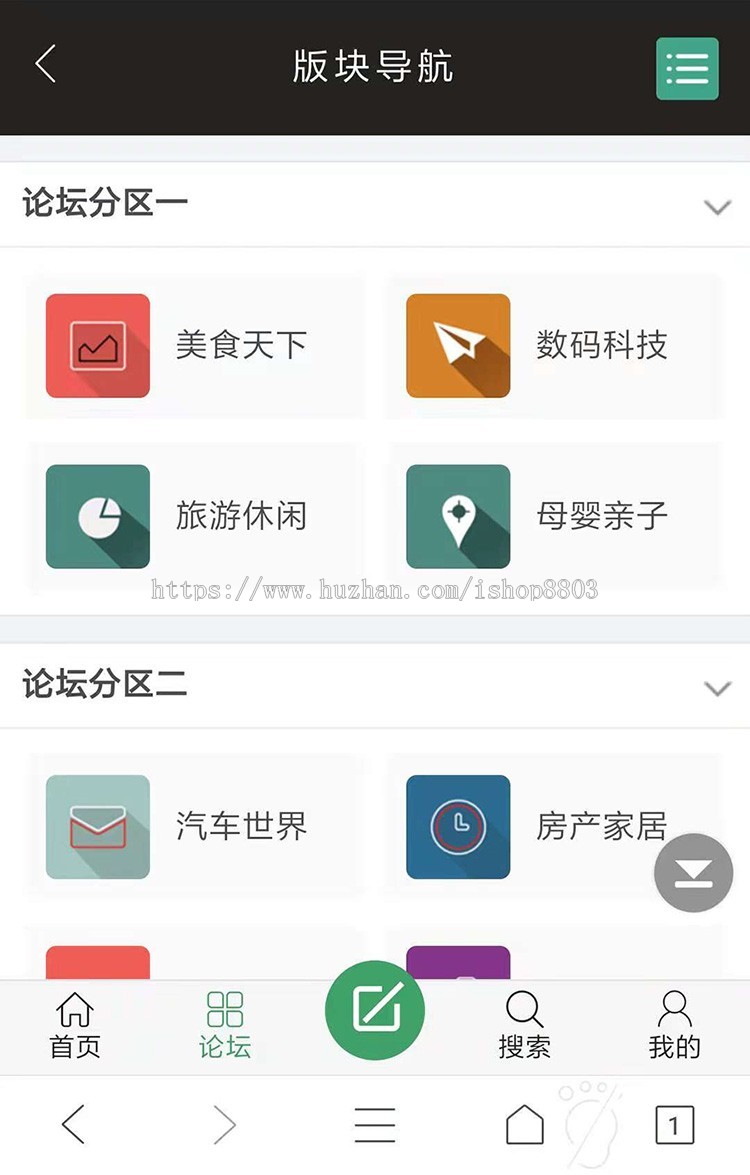Click the browser home icon
This screenshot has height=1175, width=750.
(x=524, y=1123)
